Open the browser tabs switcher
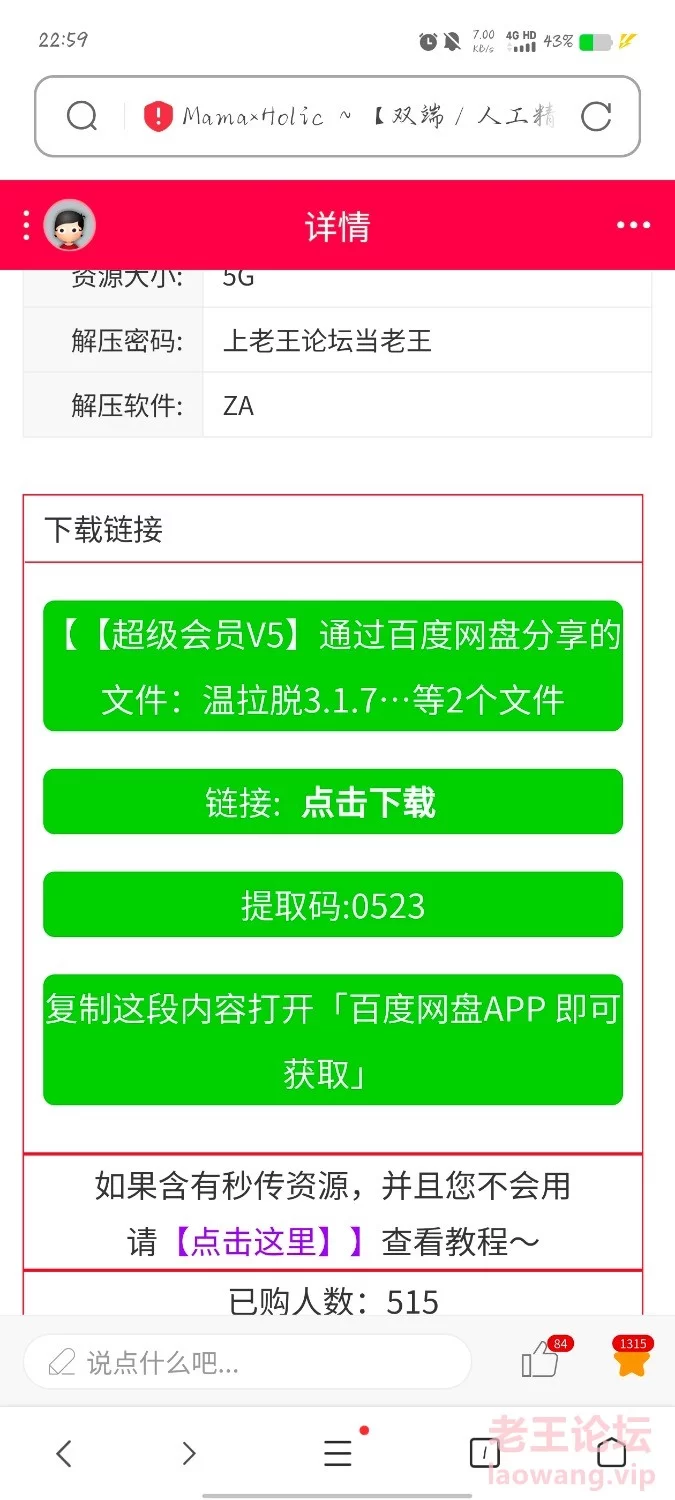This screenshot has height=1500, width=675. tap(484, 1453)
